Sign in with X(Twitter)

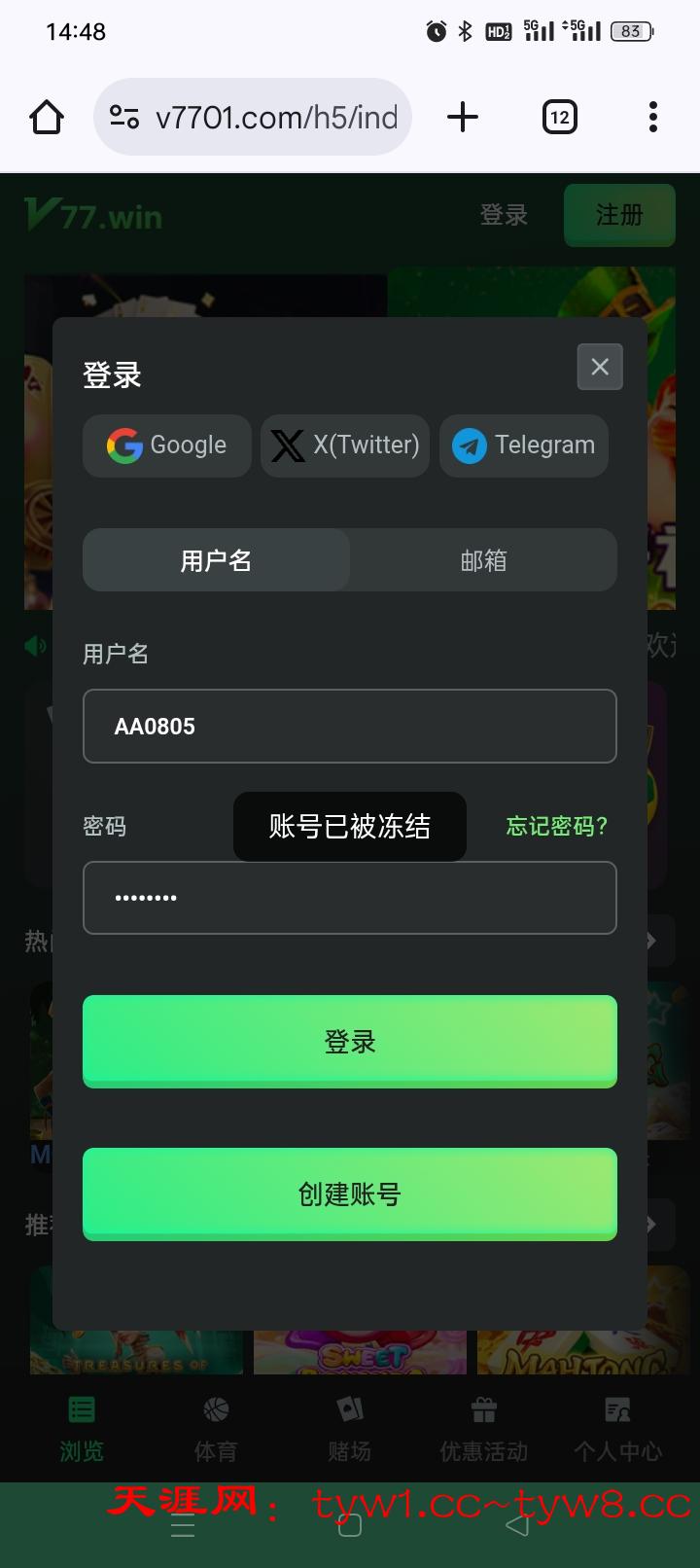pos(345,445)
